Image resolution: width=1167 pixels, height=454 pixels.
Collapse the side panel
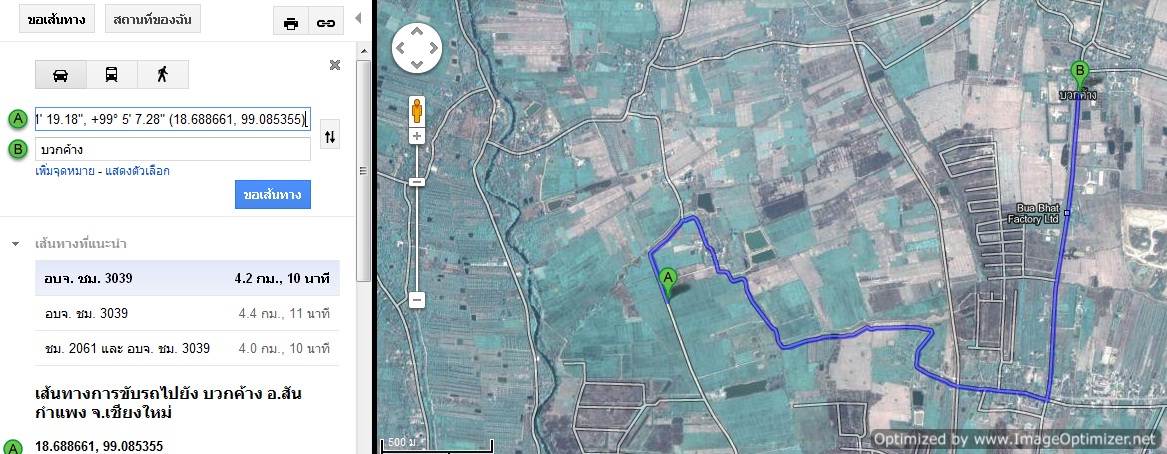tap(355, 19)
